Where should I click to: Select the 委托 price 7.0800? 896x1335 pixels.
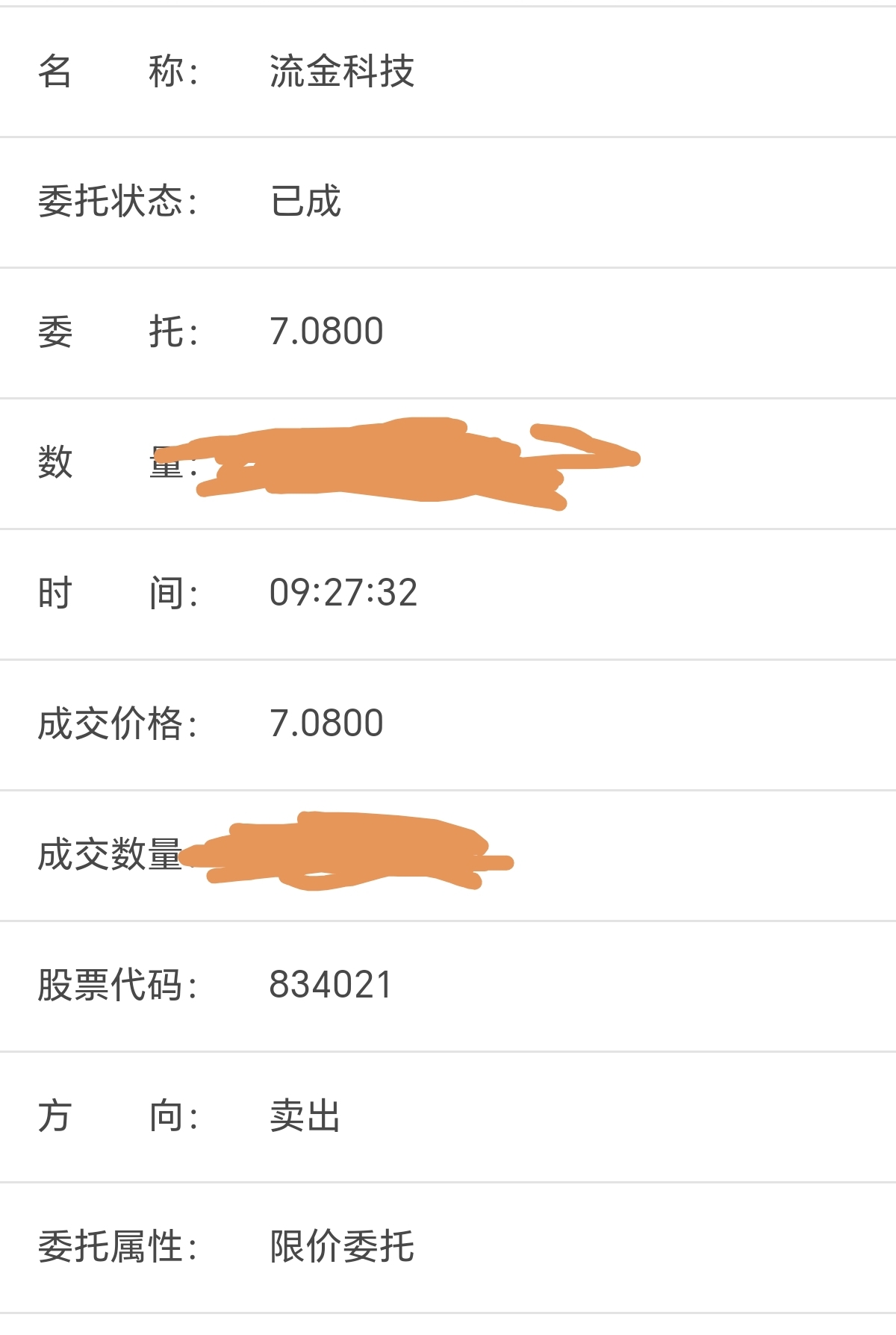click(x=325, y=332)
